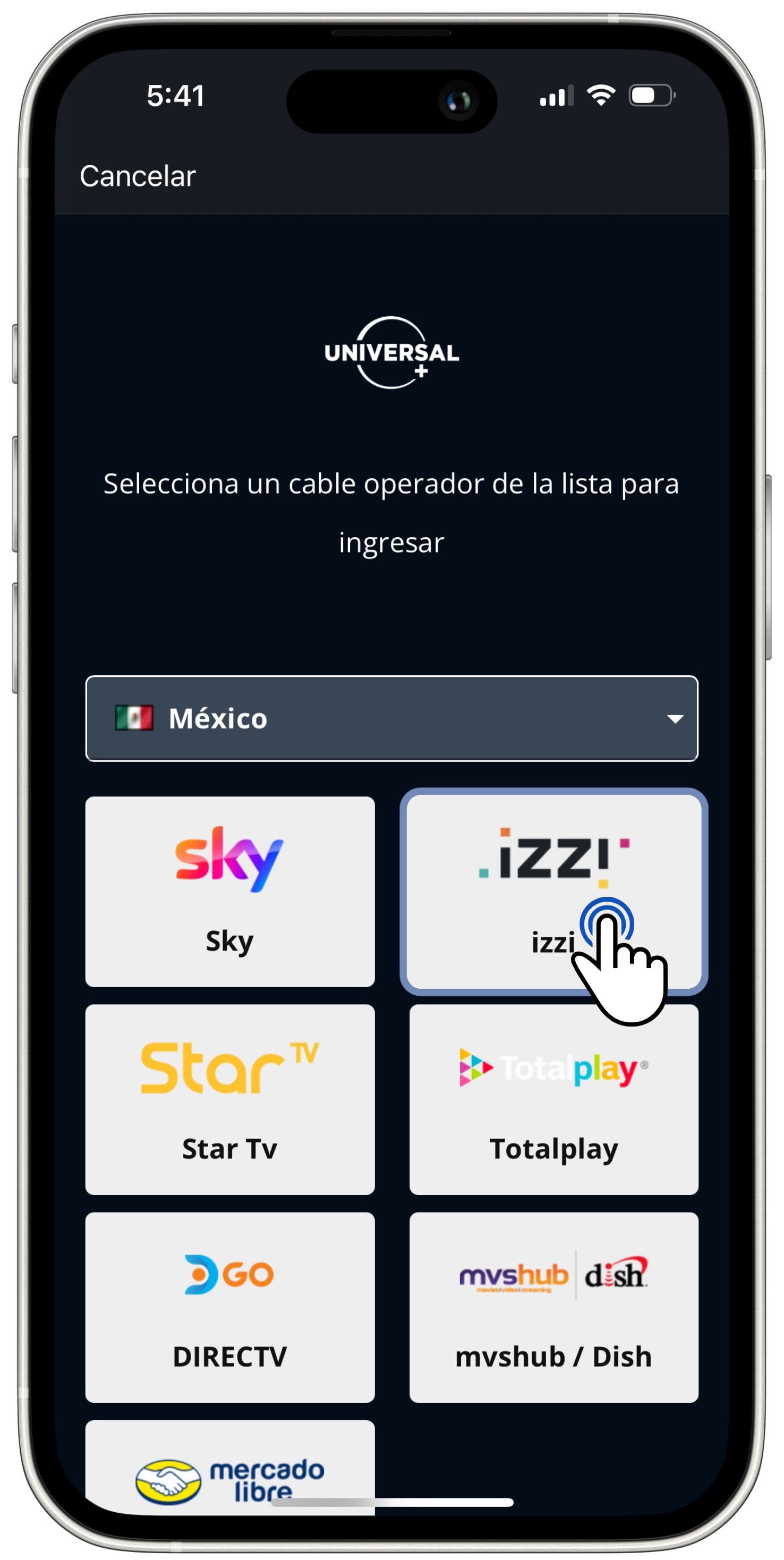Tap Cancelar to close the login
Viewport: 784px width, 1560px height.
click(138, 176)
